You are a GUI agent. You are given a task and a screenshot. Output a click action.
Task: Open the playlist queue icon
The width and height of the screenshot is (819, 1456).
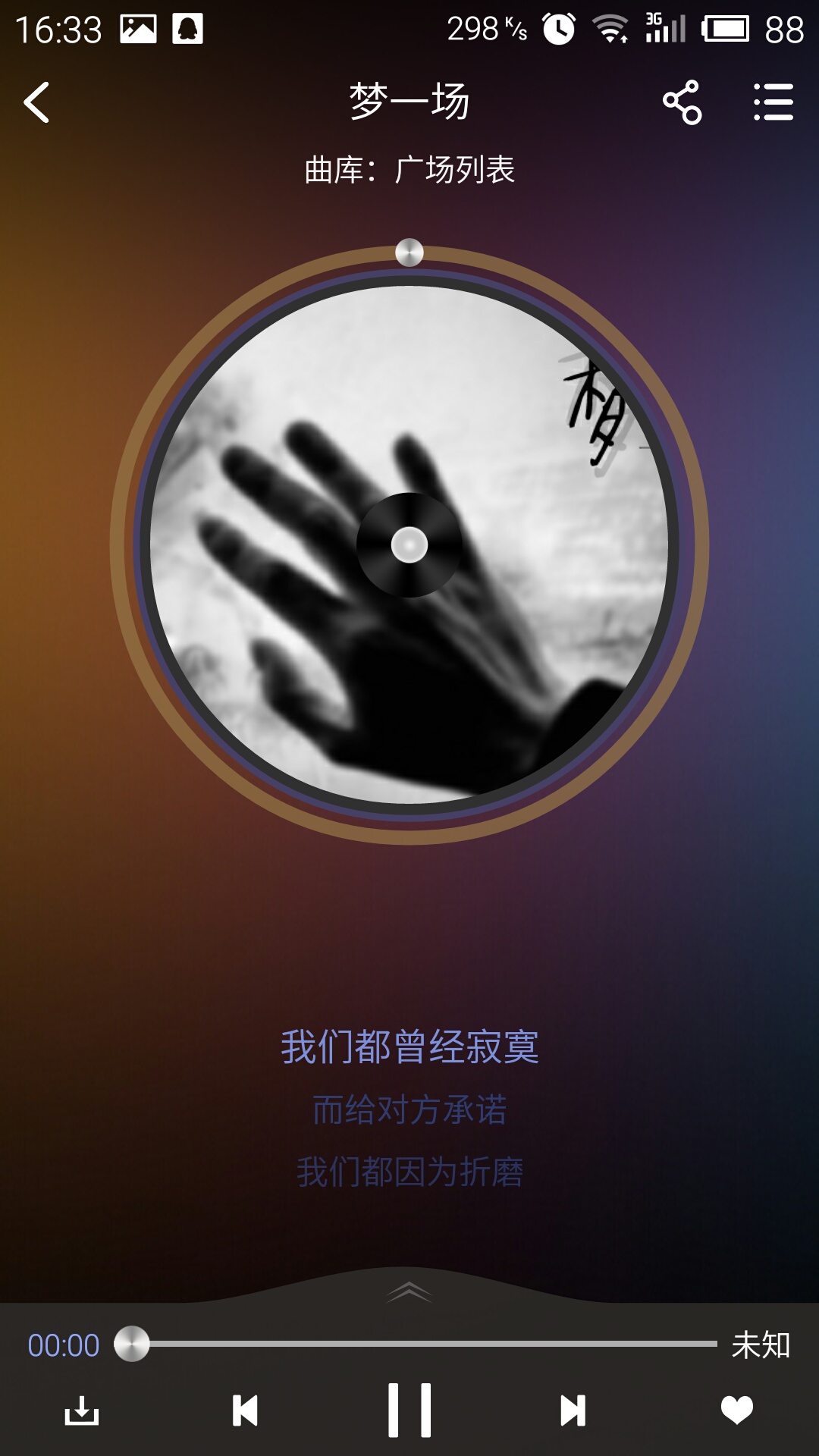tap(773, 102)
